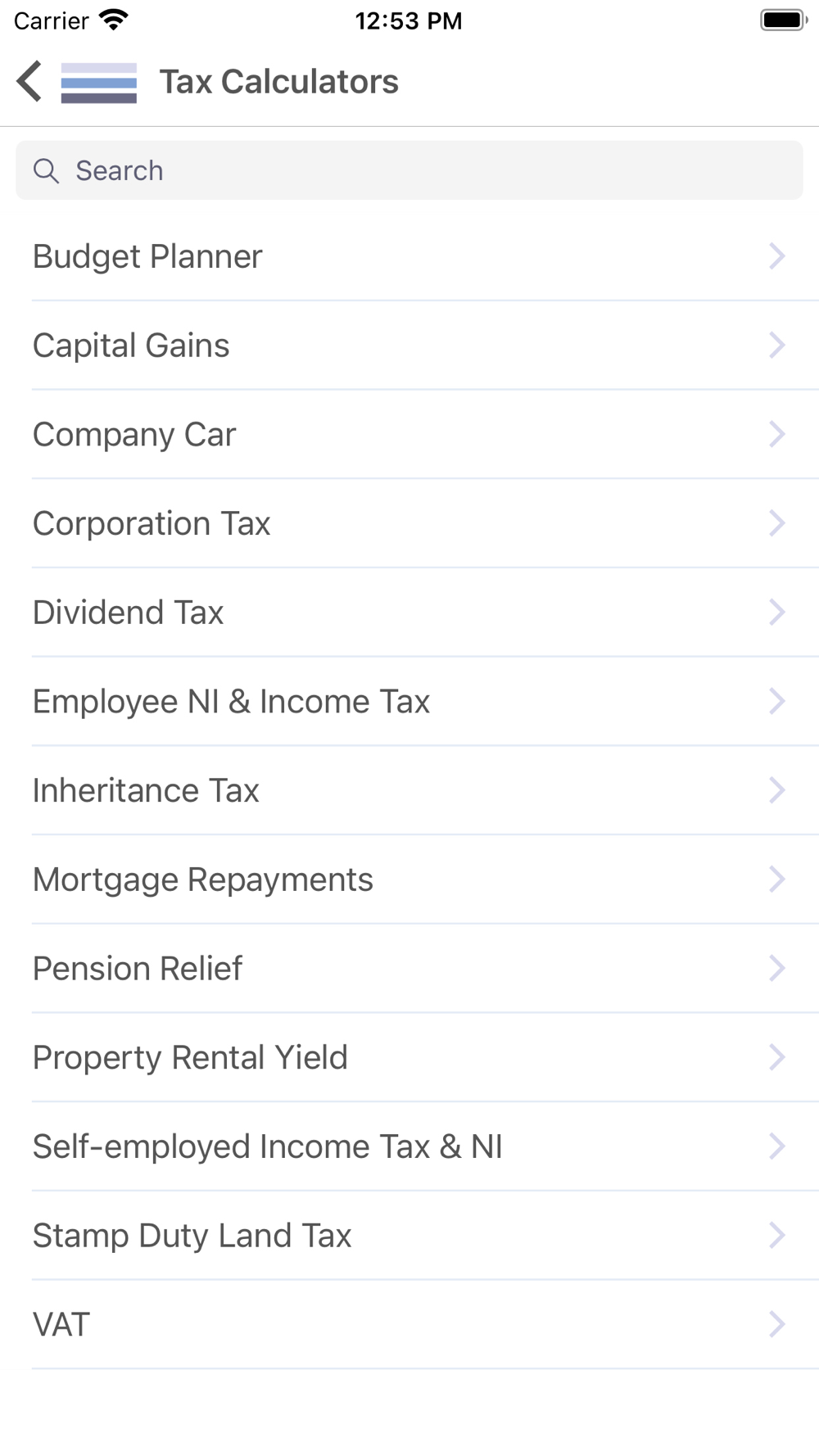Select the Company Car calculator
The height and width of the screenshot is (1456, 819).
click(409, 435)
